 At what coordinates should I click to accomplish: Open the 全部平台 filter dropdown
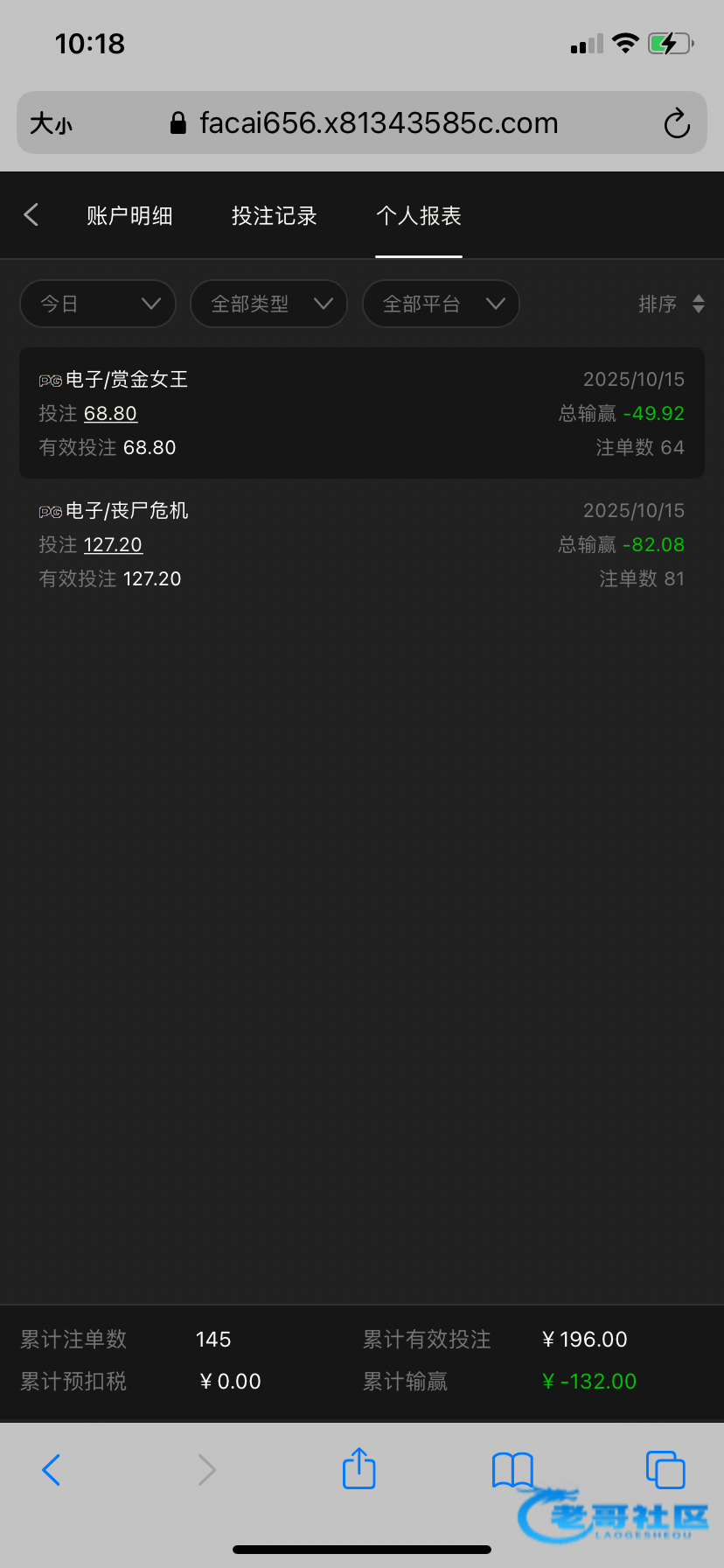tap(441, 304)
